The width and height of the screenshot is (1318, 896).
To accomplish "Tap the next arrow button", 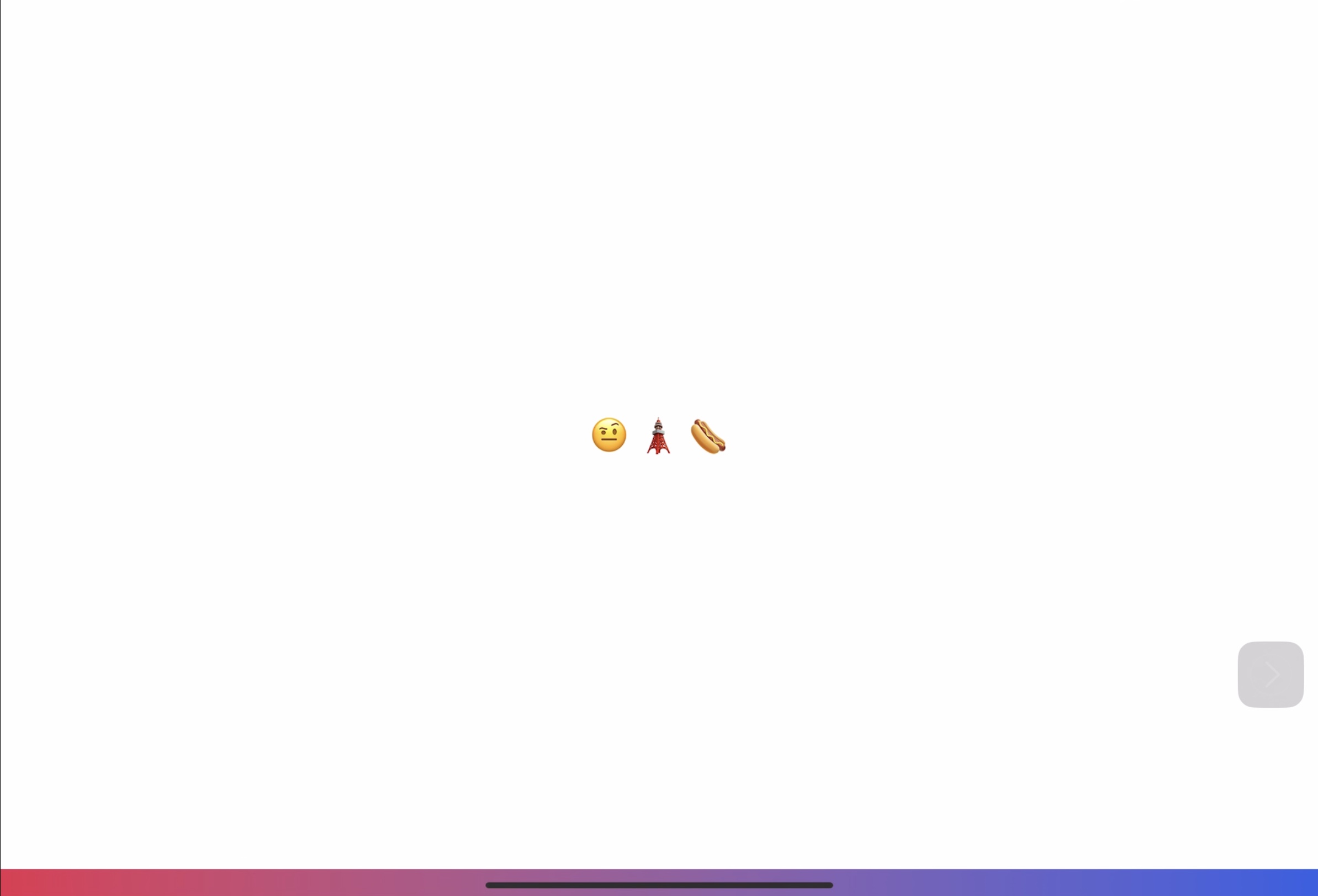I will [x=1271, y=674].
